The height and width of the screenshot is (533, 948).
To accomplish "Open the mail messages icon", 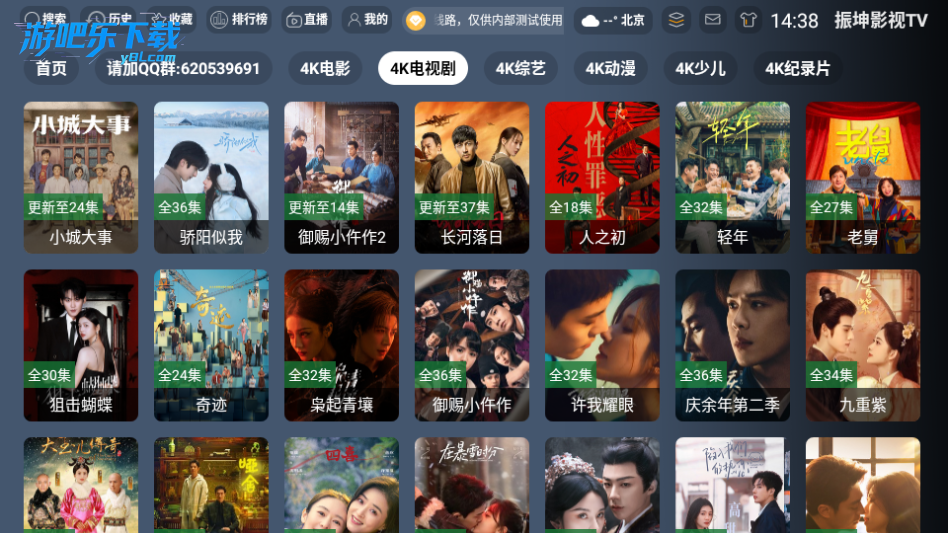I will click(x=712, y=20).
